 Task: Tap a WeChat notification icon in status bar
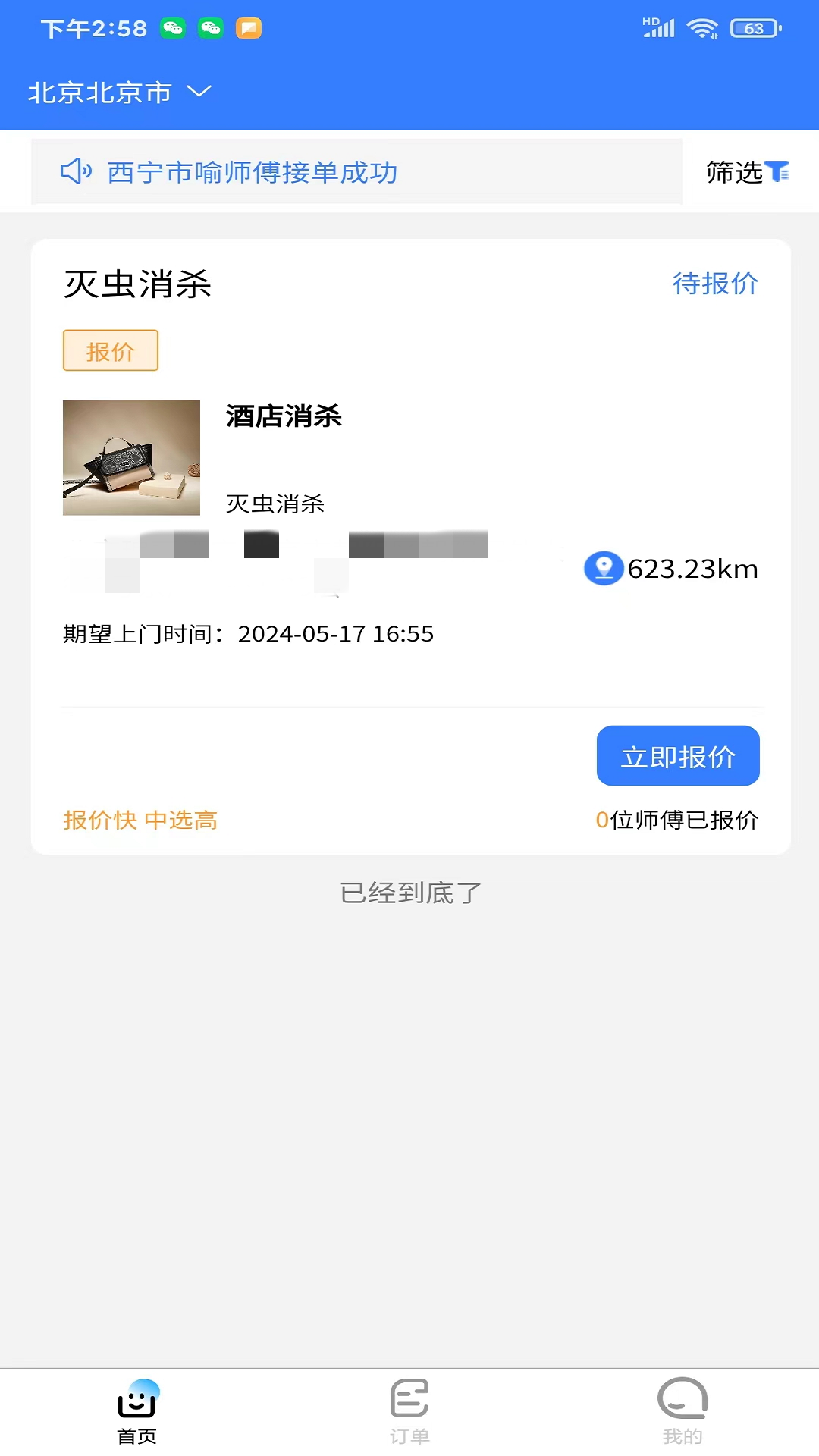[x=174, y=28]
